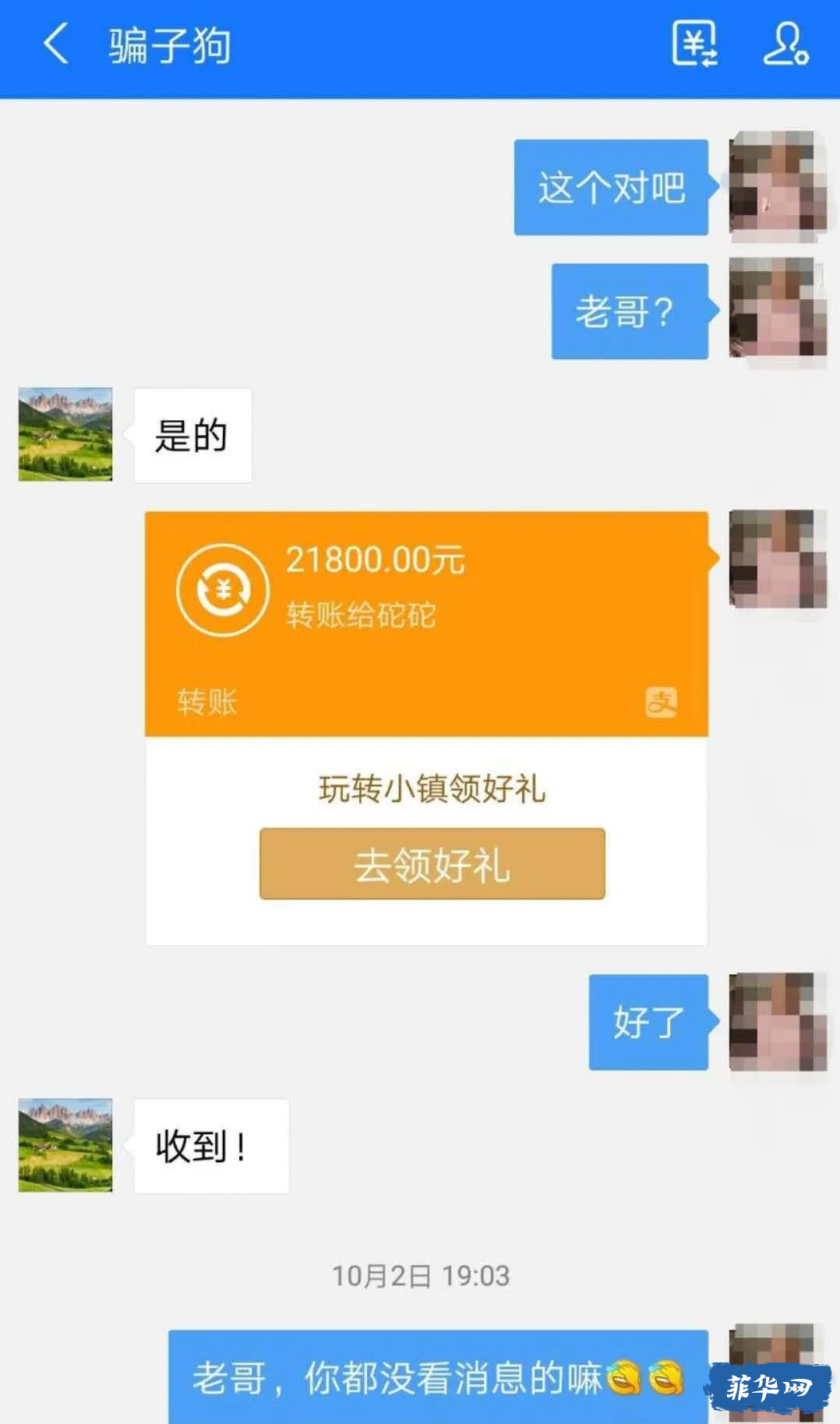
Task: Open the 21800.00元 transfer card
Action: coord(426,624)
